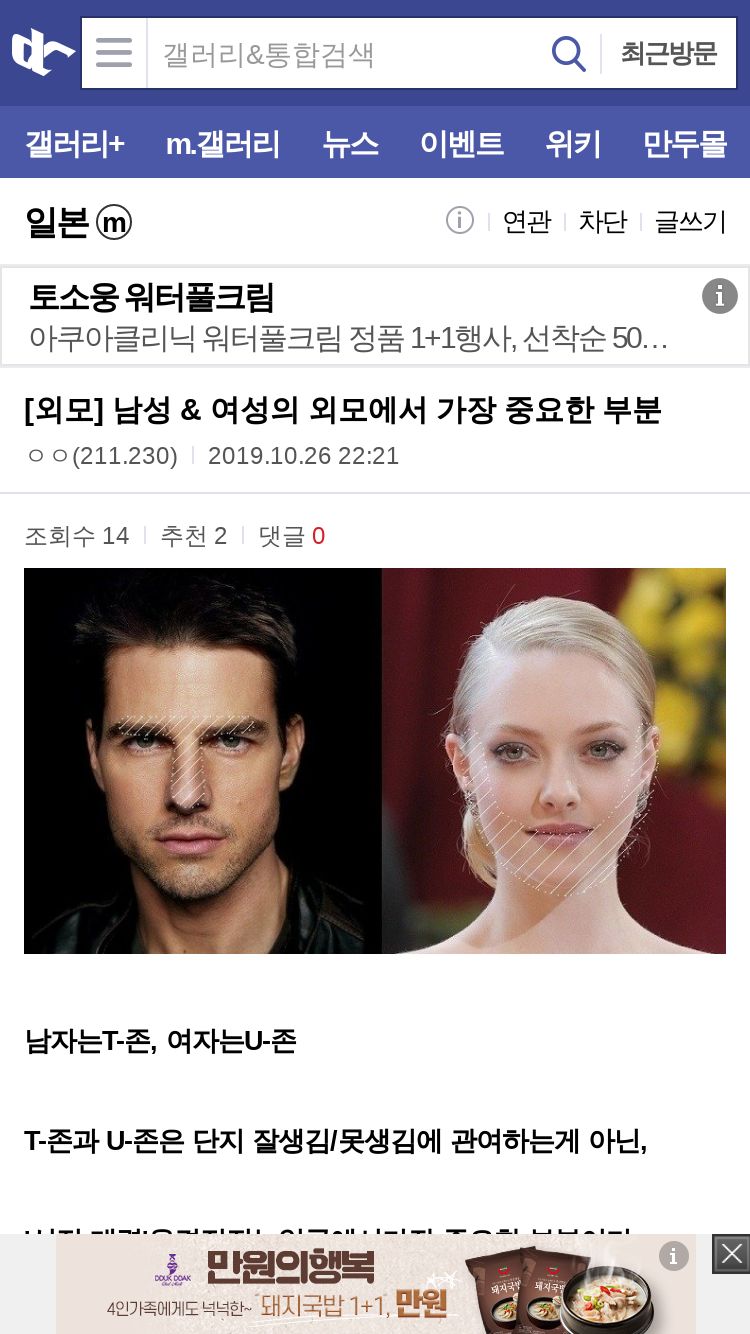
Task: Switch to the m.갤러리 tab
Action: coord(223,143)
